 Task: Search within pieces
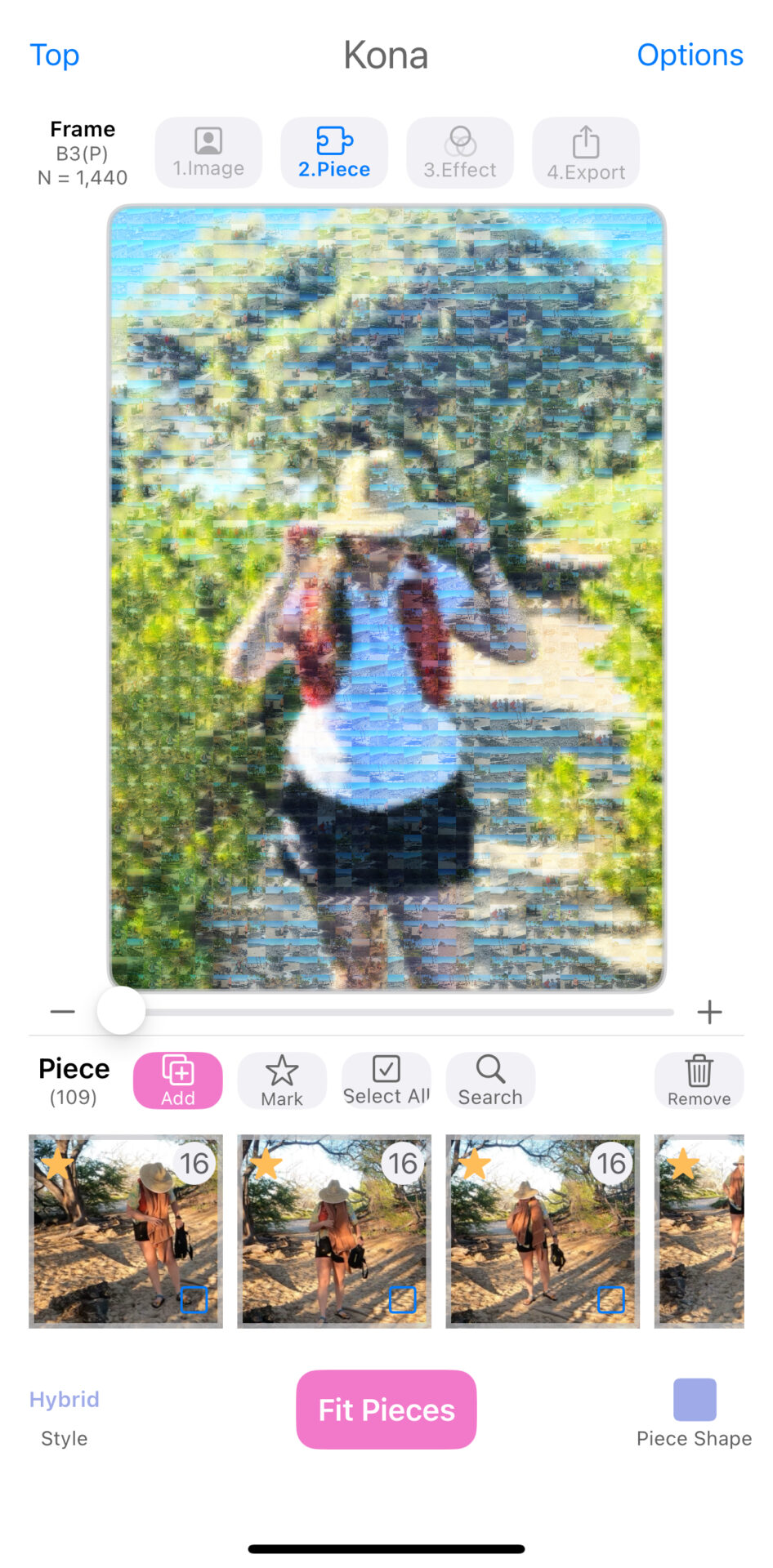[x=490, y=1080]
